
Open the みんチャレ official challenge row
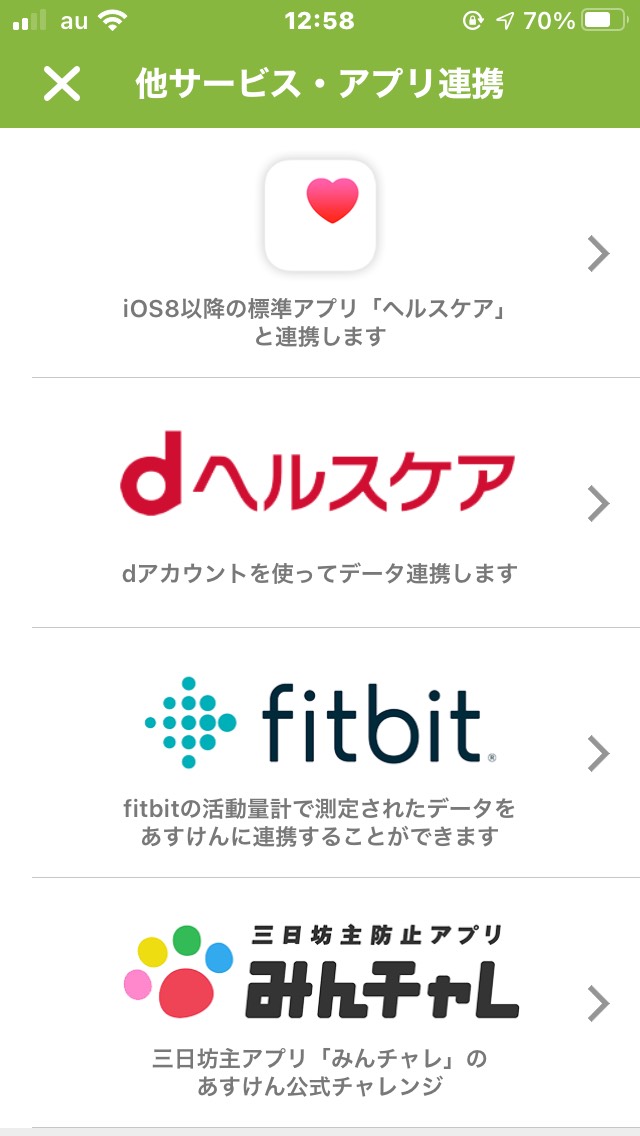pos(320,1003)
